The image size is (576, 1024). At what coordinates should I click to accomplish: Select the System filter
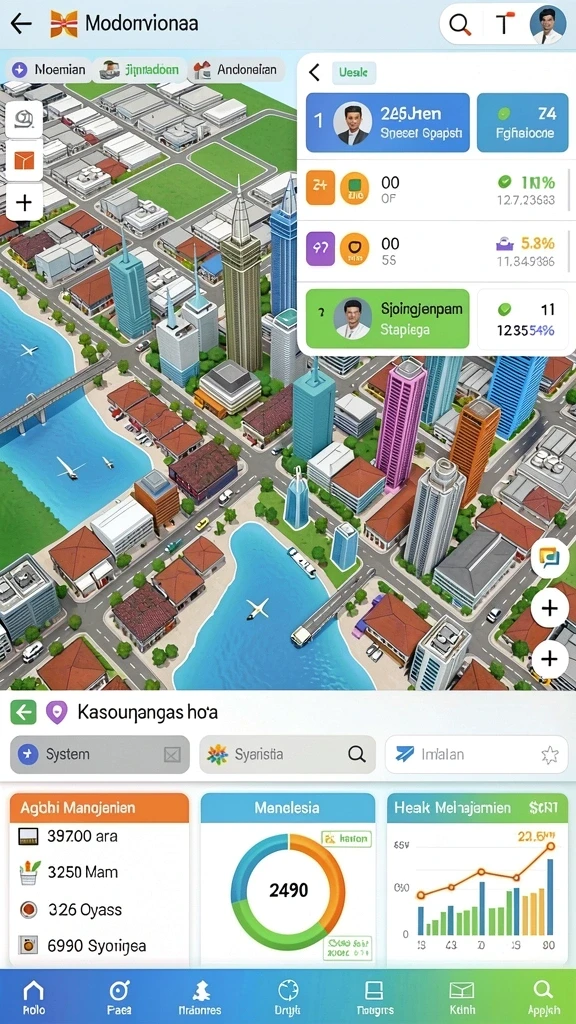pos(100,754)
